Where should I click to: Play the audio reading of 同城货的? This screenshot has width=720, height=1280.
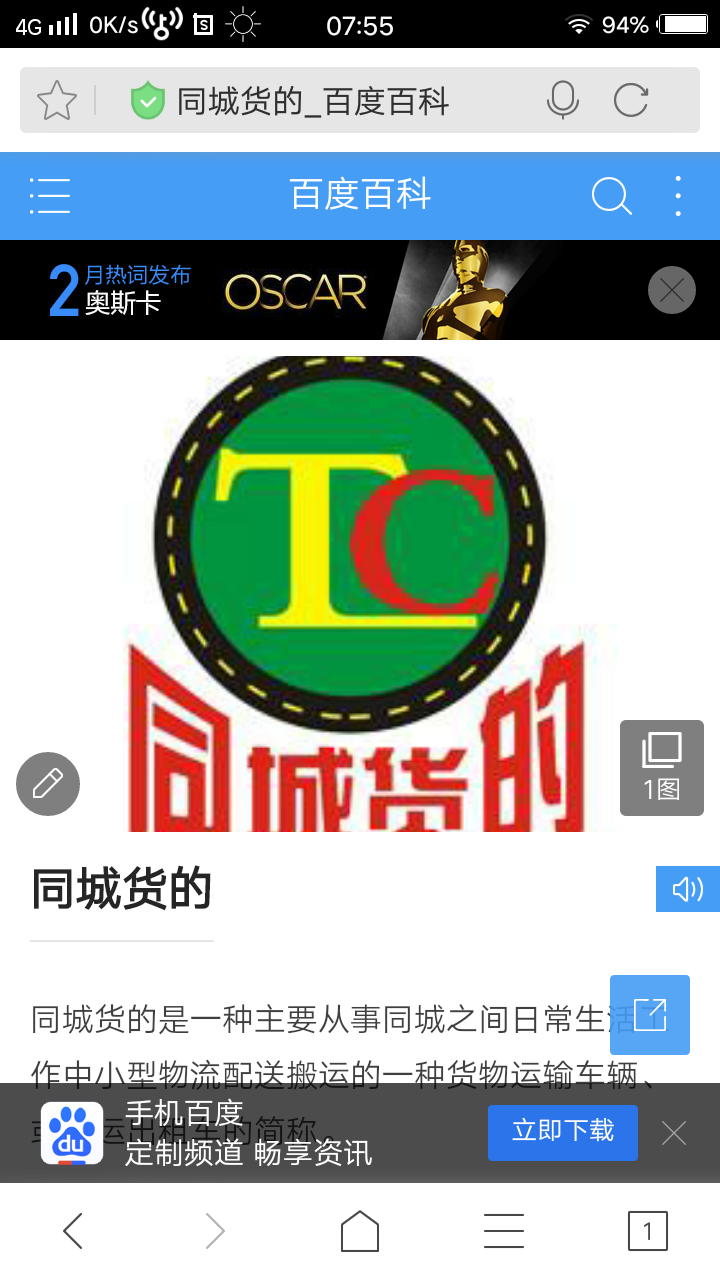tap(687, 889)
